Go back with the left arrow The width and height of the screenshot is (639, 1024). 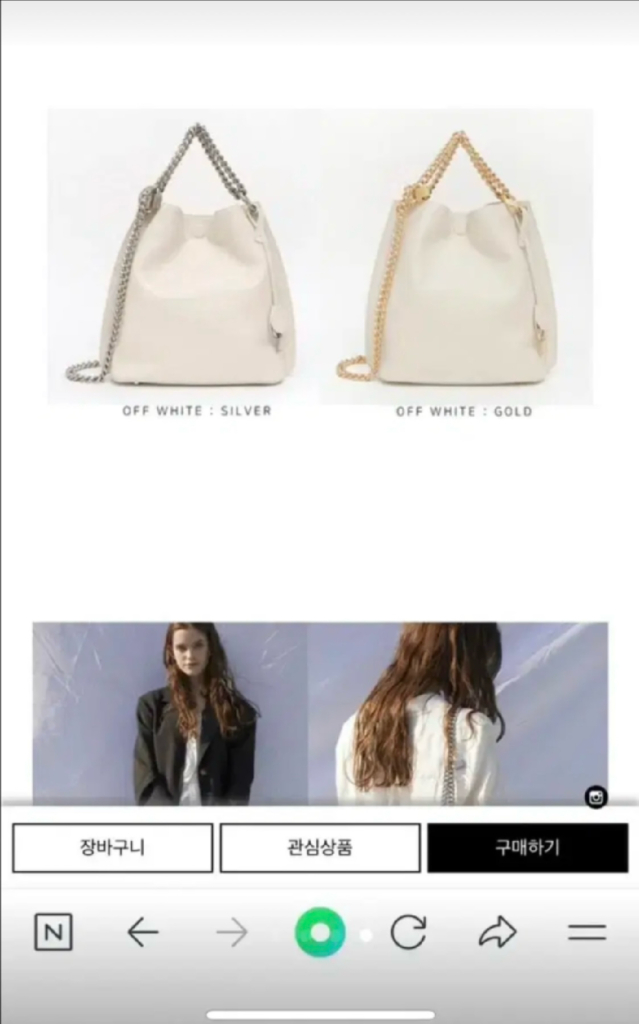click(142, 932)
